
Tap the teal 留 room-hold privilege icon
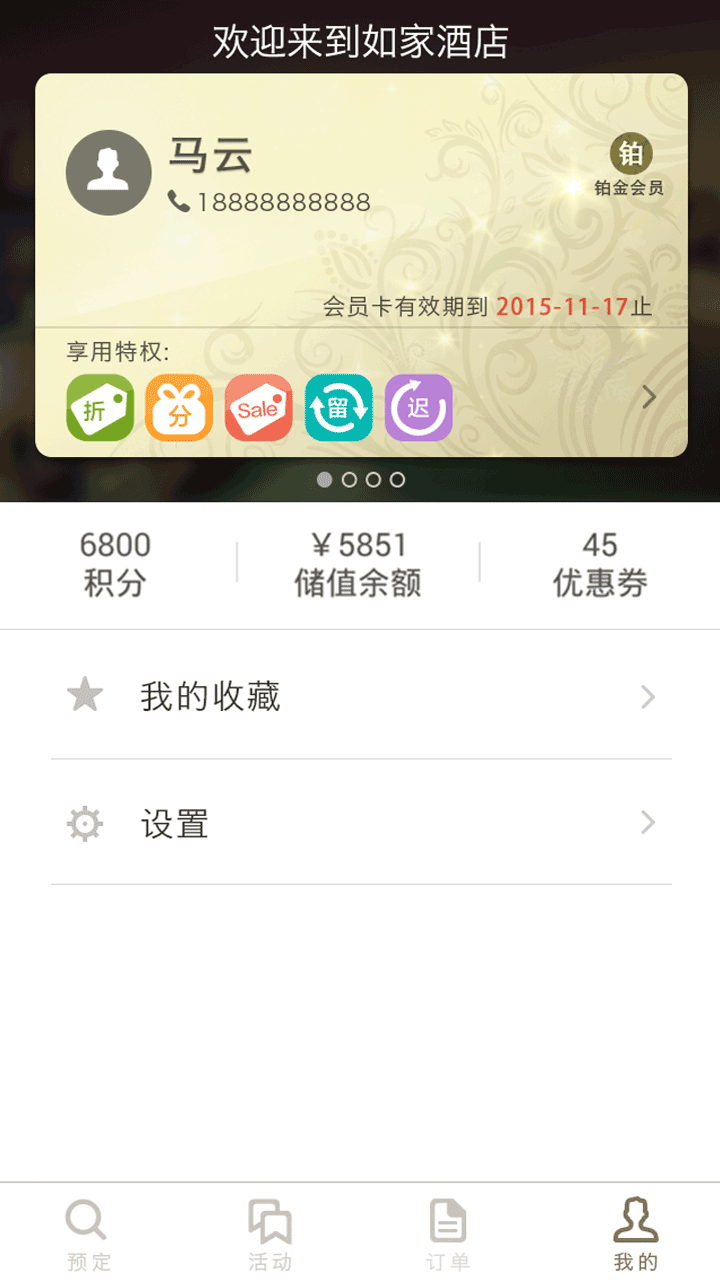339,408
